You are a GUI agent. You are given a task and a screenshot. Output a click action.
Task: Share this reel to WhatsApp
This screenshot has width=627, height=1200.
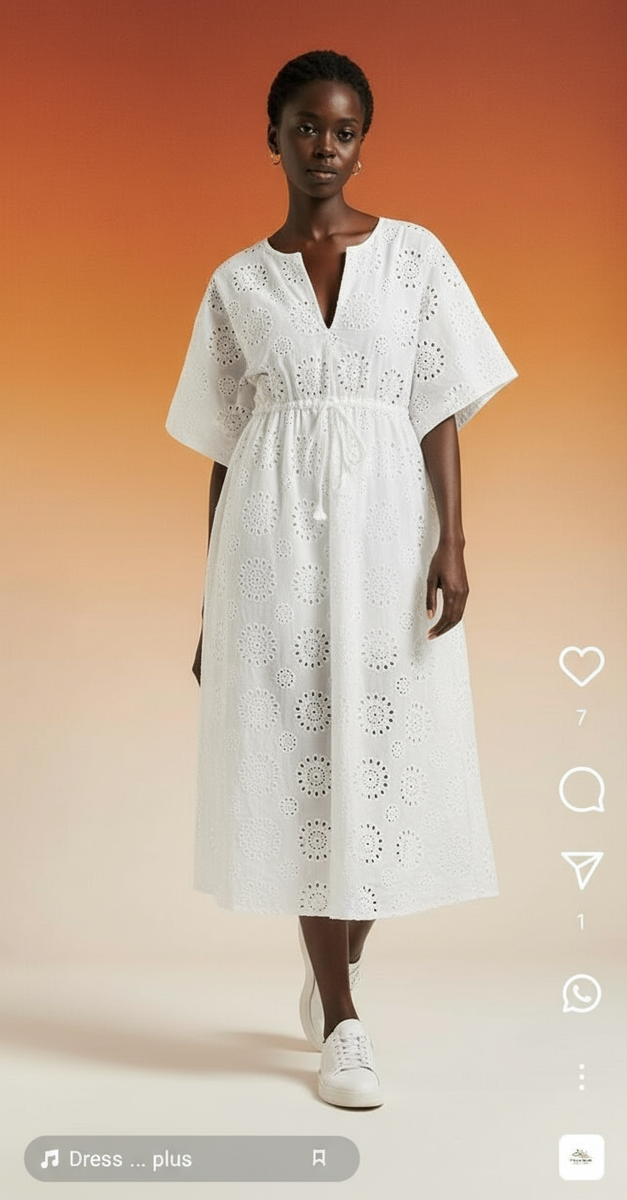coord(581,993)
